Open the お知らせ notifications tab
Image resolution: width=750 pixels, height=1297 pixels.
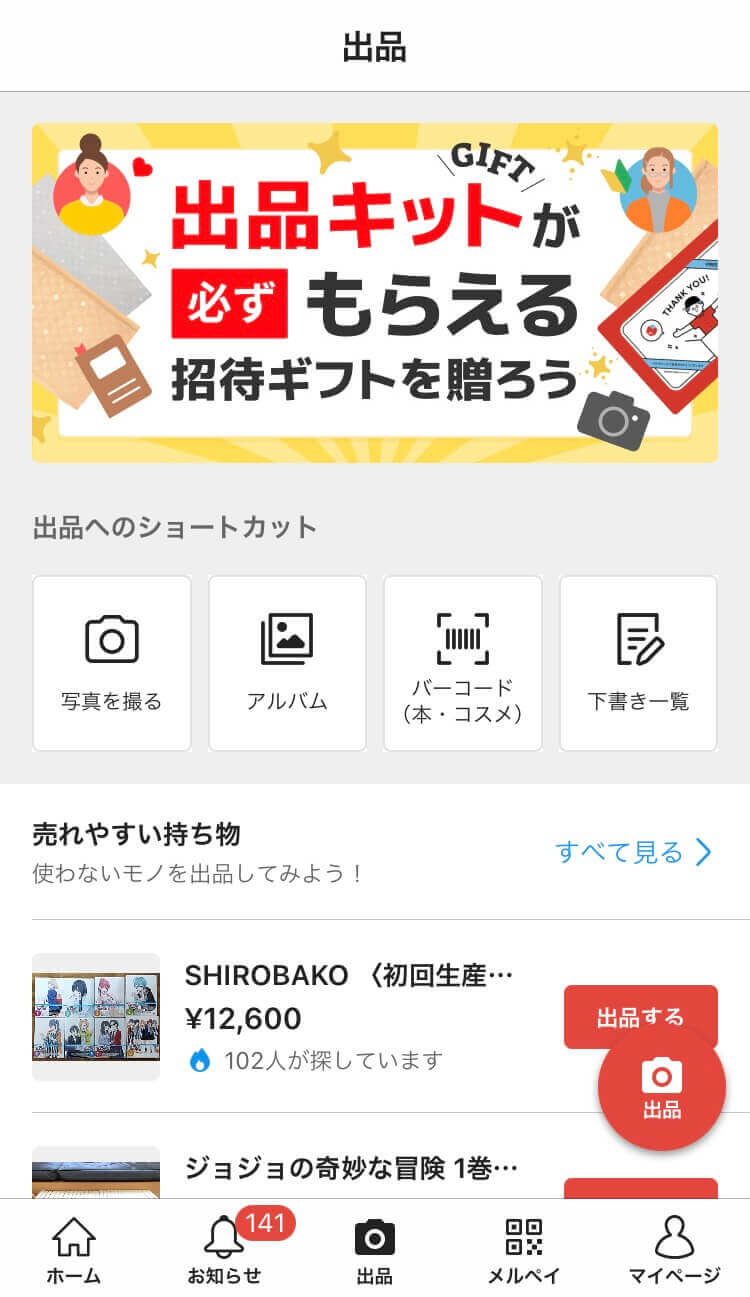[224, 1250]
